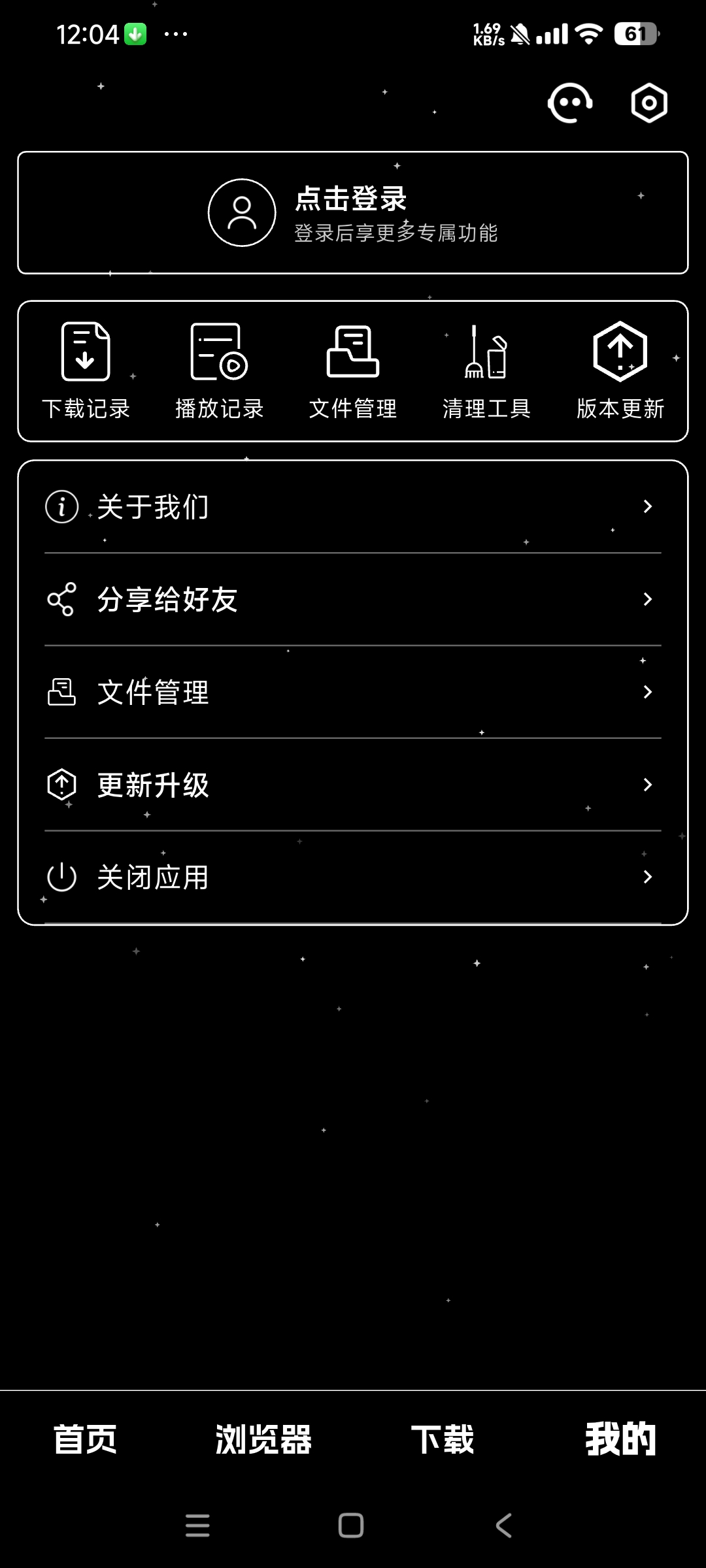Check 版本更新 version update
Viewport: 706px width, 1568px height.
tap(620, 370)
